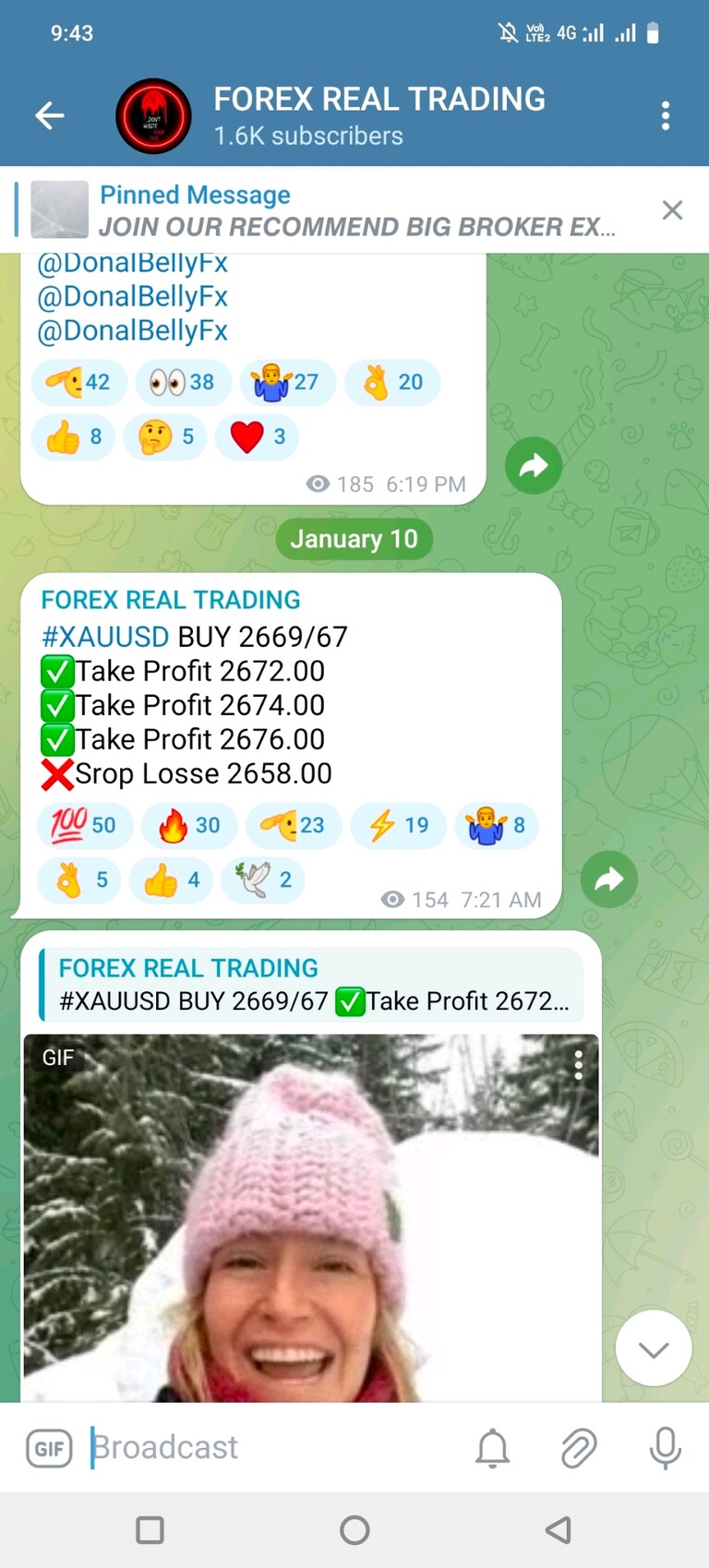This screenshot has height=1568, width=709.
Task: Go back from FOREX REAL TRADING channel
Action: coord(50,116)
